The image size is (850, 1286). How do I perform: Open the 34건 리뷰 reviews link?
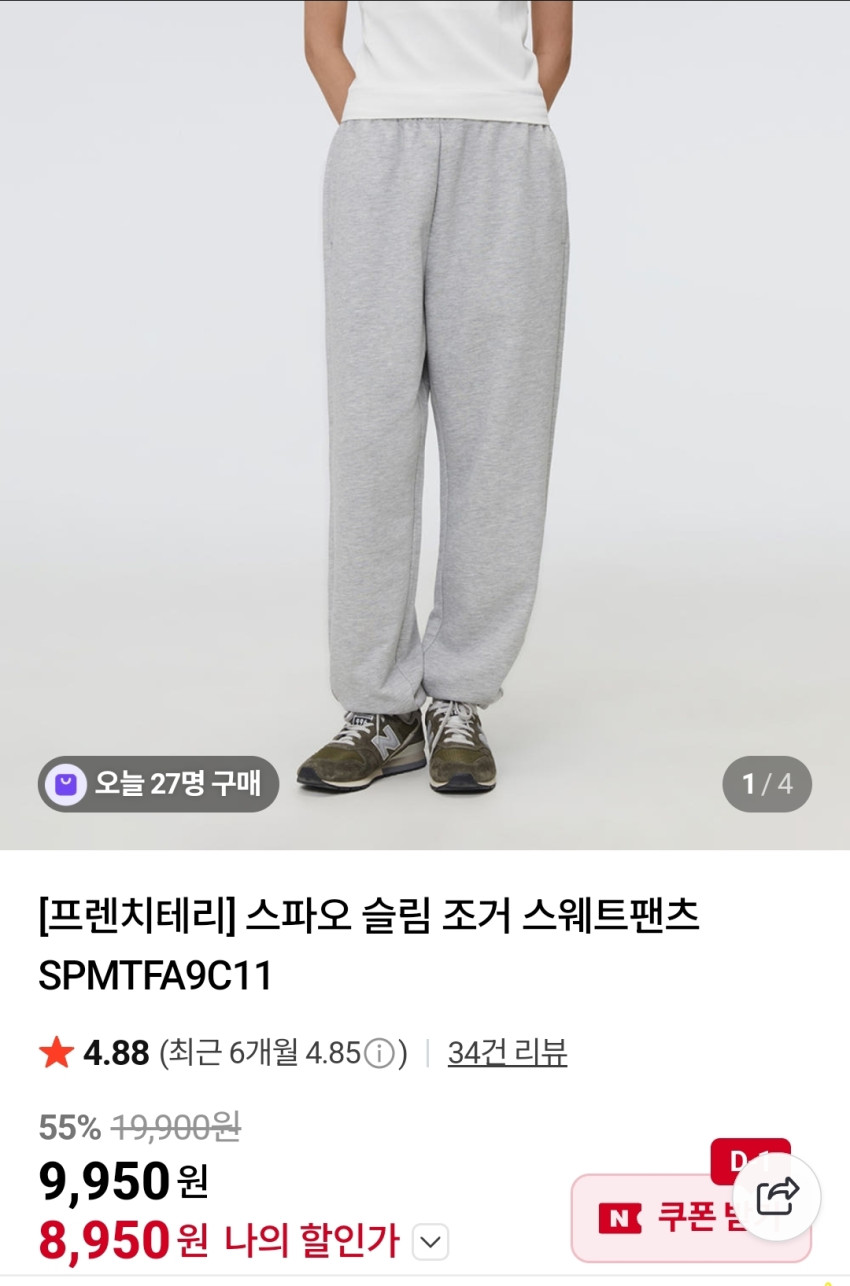point(507,1052)
